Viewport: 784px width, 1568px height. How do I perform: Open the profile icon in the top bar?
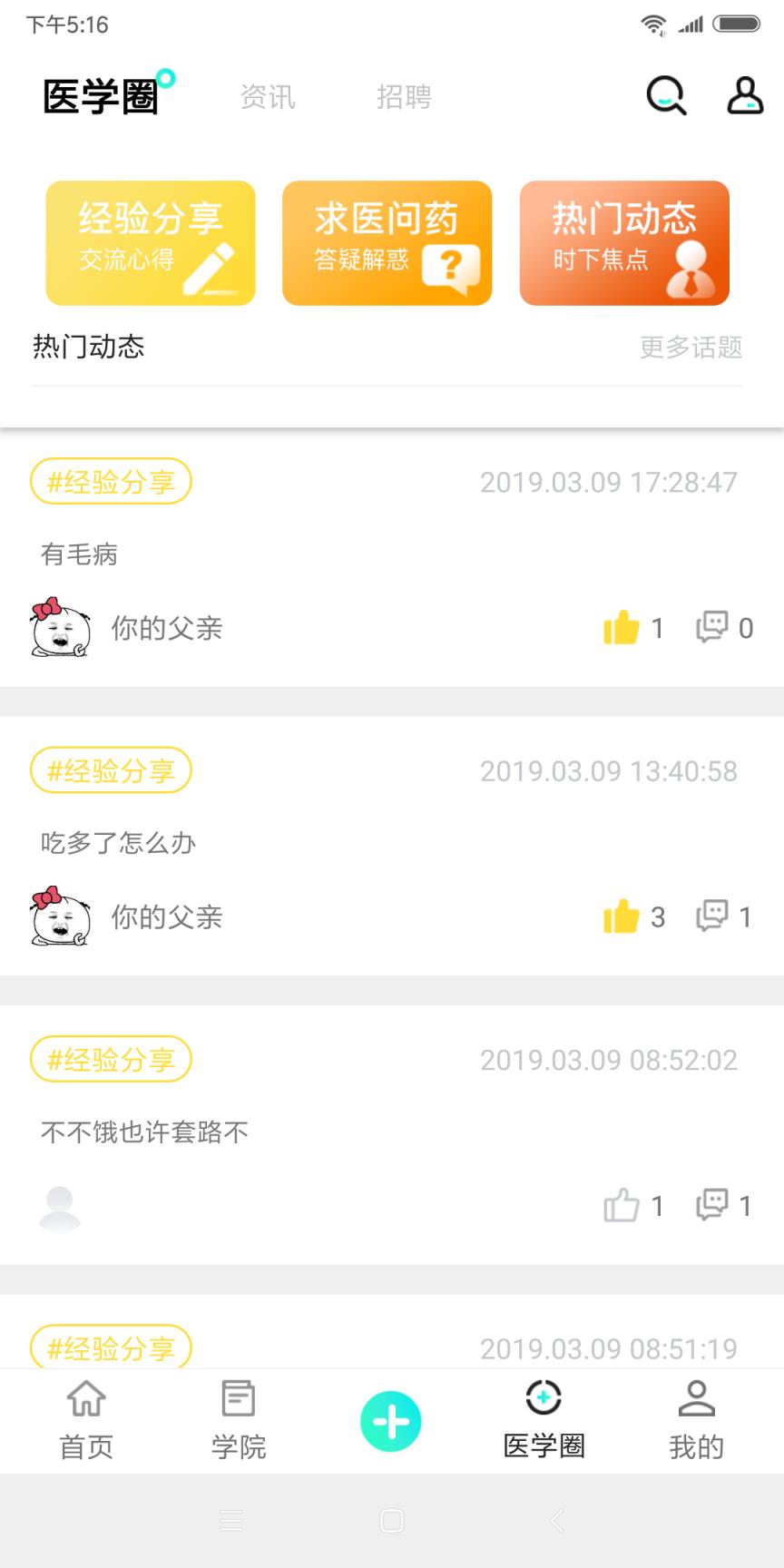[743, 94]
